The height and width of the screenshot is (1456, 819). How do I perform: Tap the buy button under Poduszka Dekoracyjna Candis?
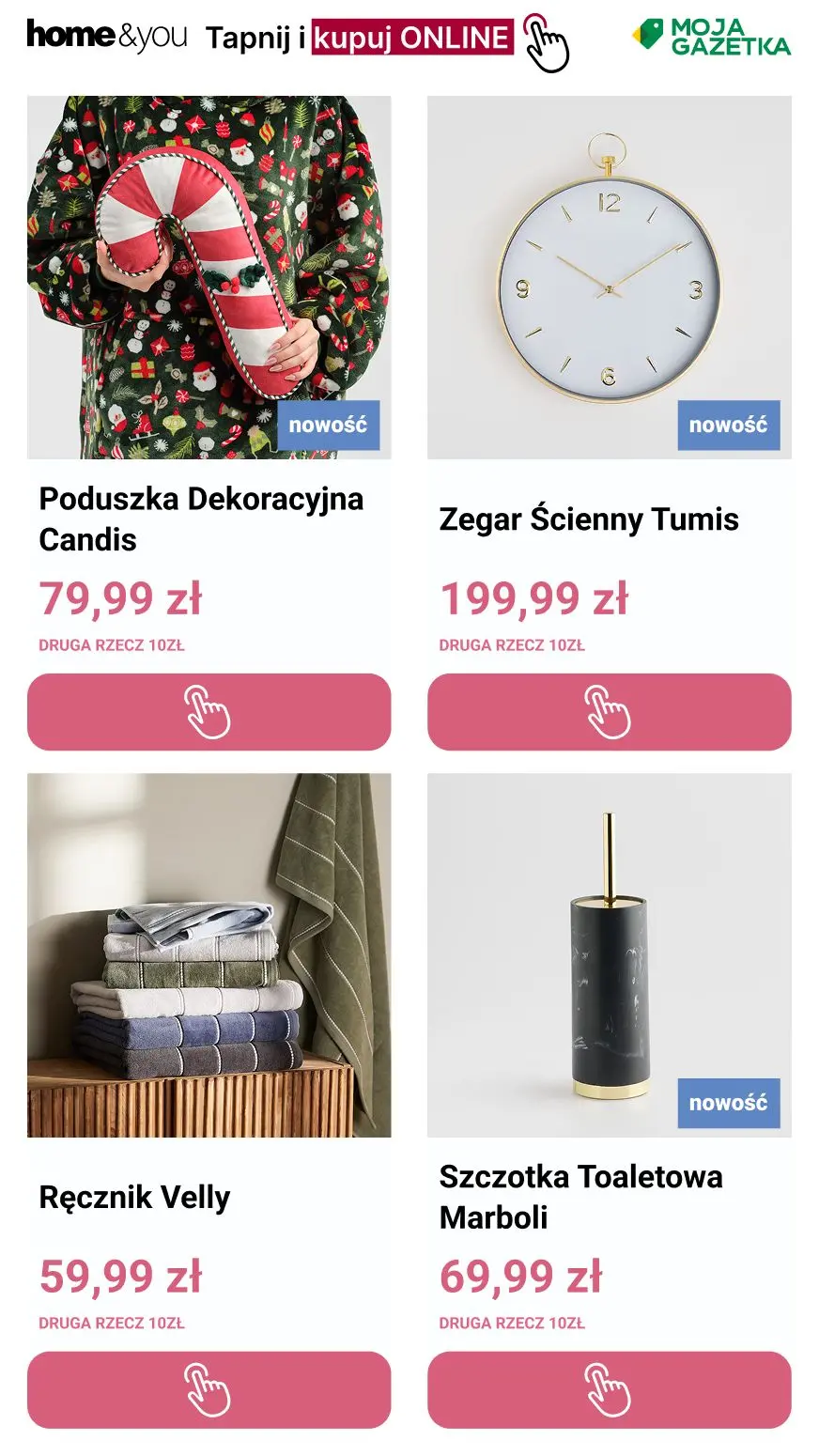pyautogui.click(x=209, y=712)
